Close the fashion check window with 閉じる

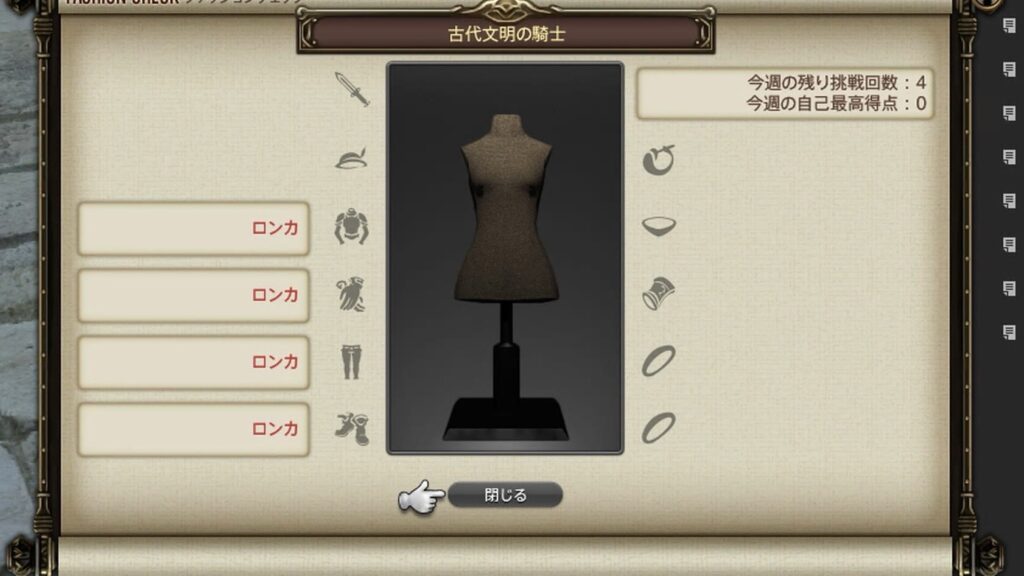[x=505, y=494]
